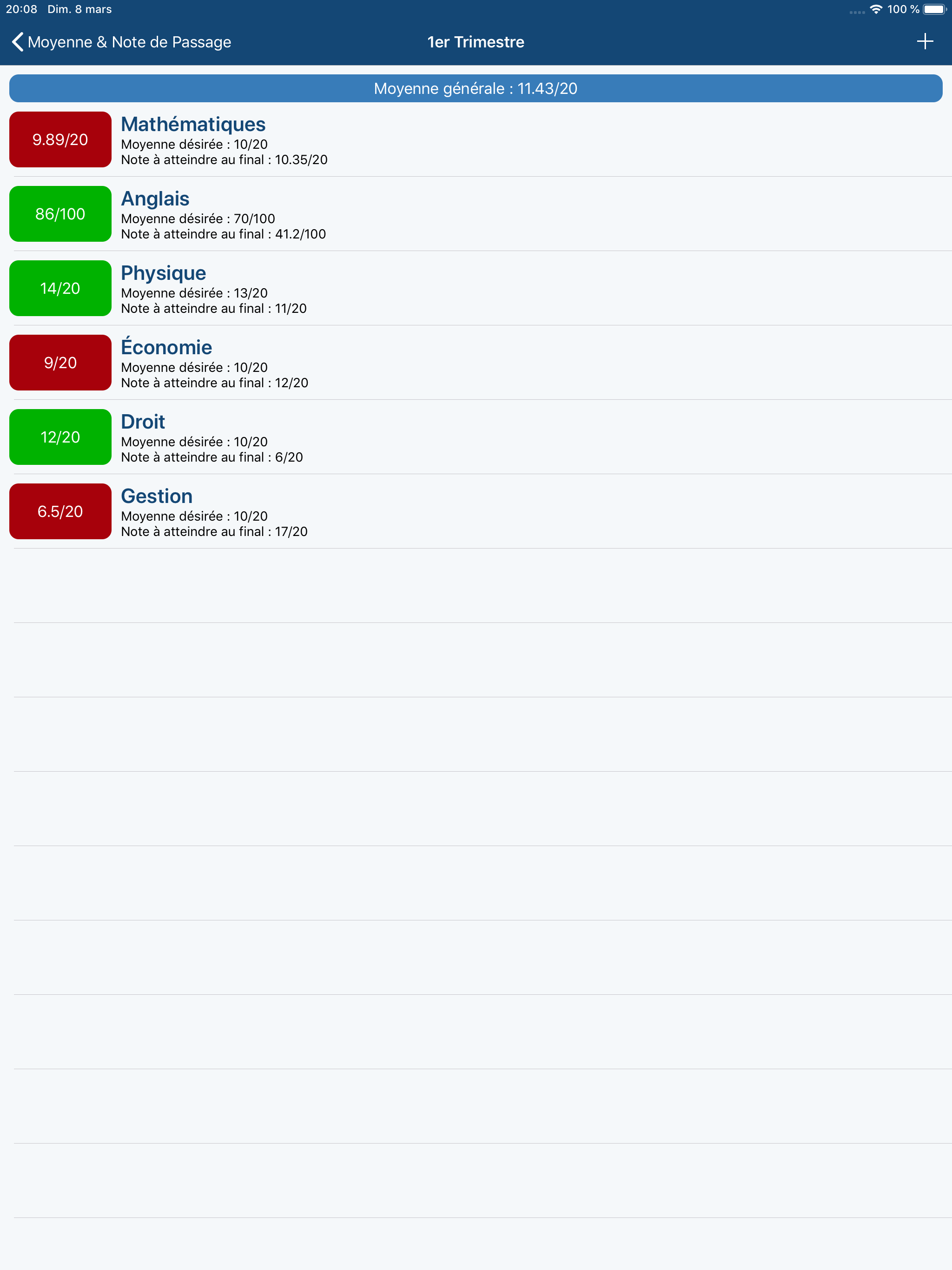Image resolution: width=952 pixels, height=1270 pixels.
Task: Tap the red 6.5/20 badge next to Gestion
Action: (x=59, y=510)
